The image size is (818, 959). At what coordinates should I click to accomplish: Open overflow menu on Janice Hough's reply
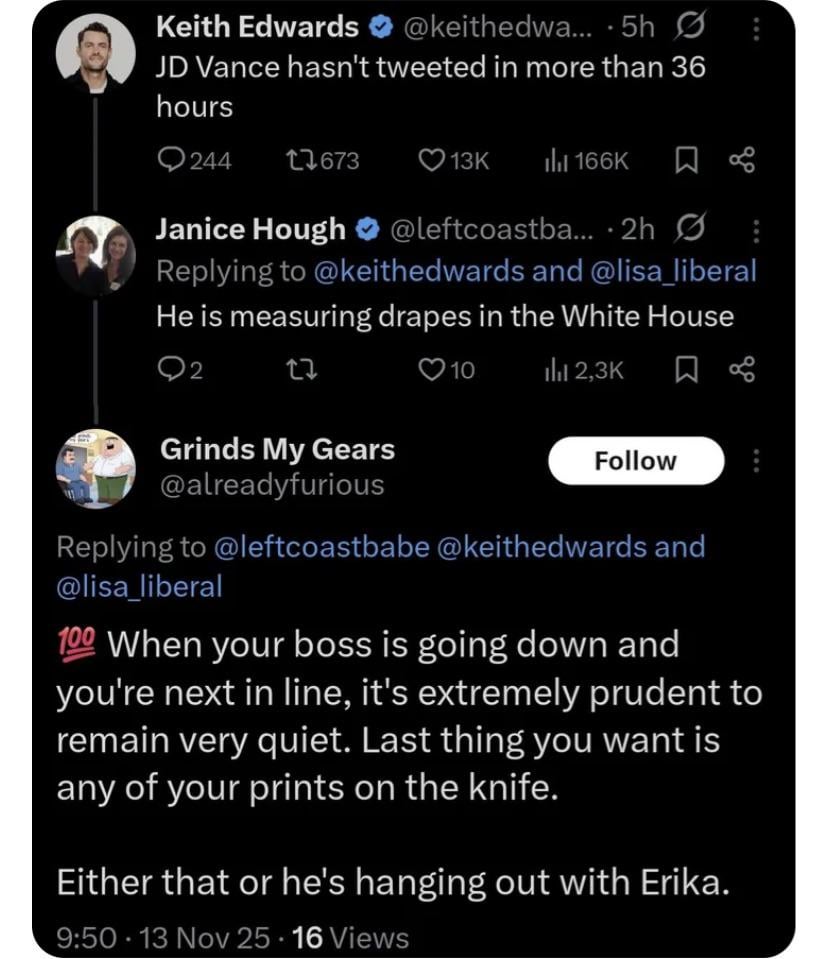click(x=756, y=231)
